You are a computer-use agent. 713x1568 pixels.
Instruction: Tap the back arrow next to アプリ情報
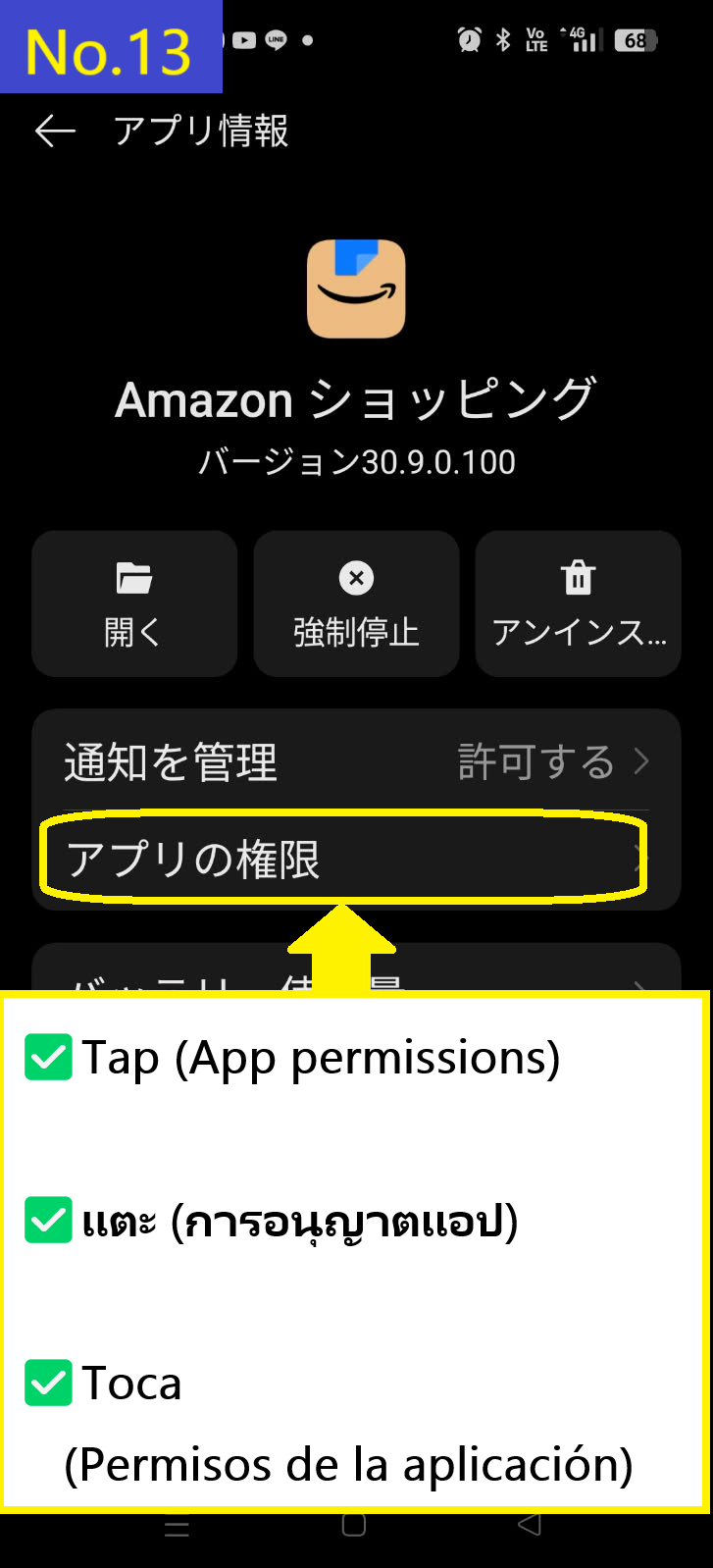tap(54, 130)
